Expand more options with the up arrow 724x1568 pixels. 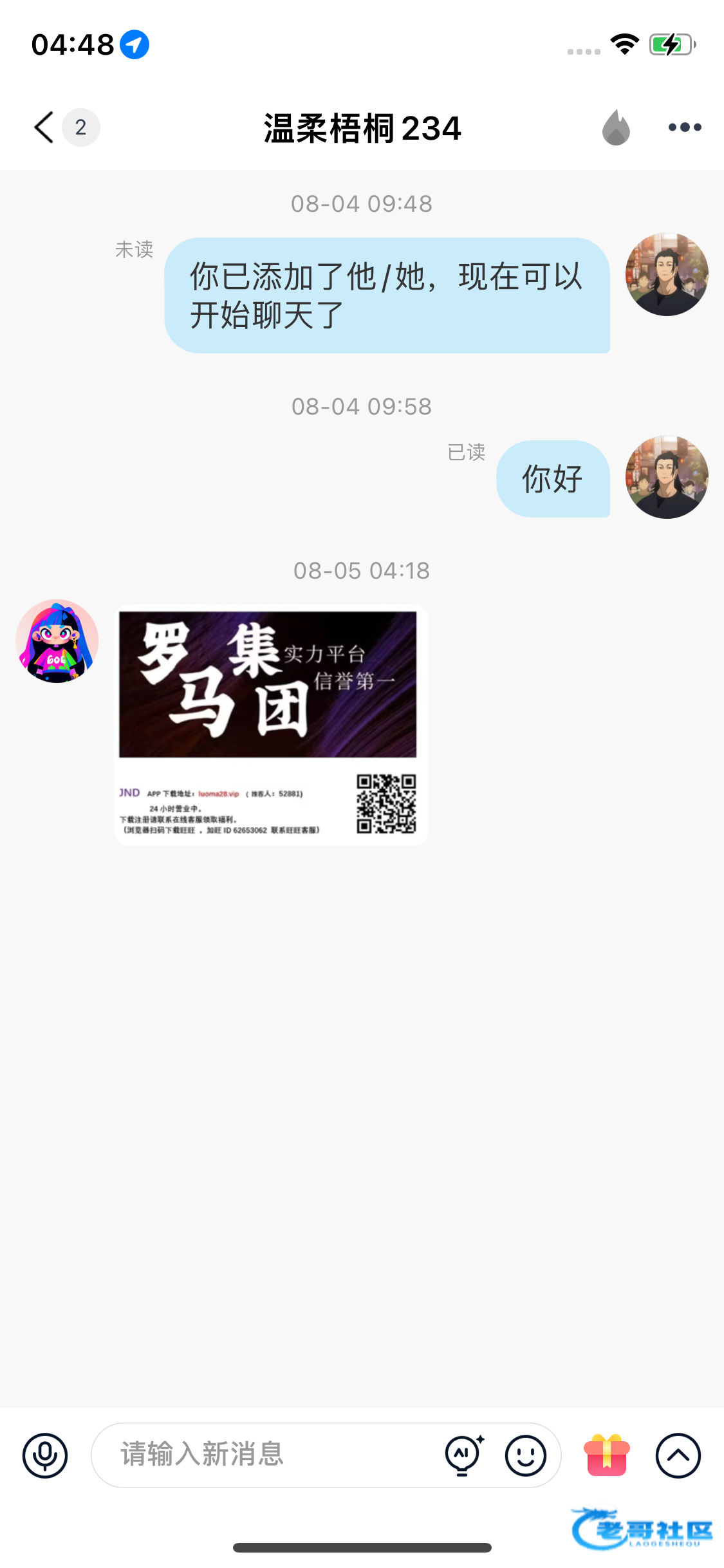tap(678, 1455)
